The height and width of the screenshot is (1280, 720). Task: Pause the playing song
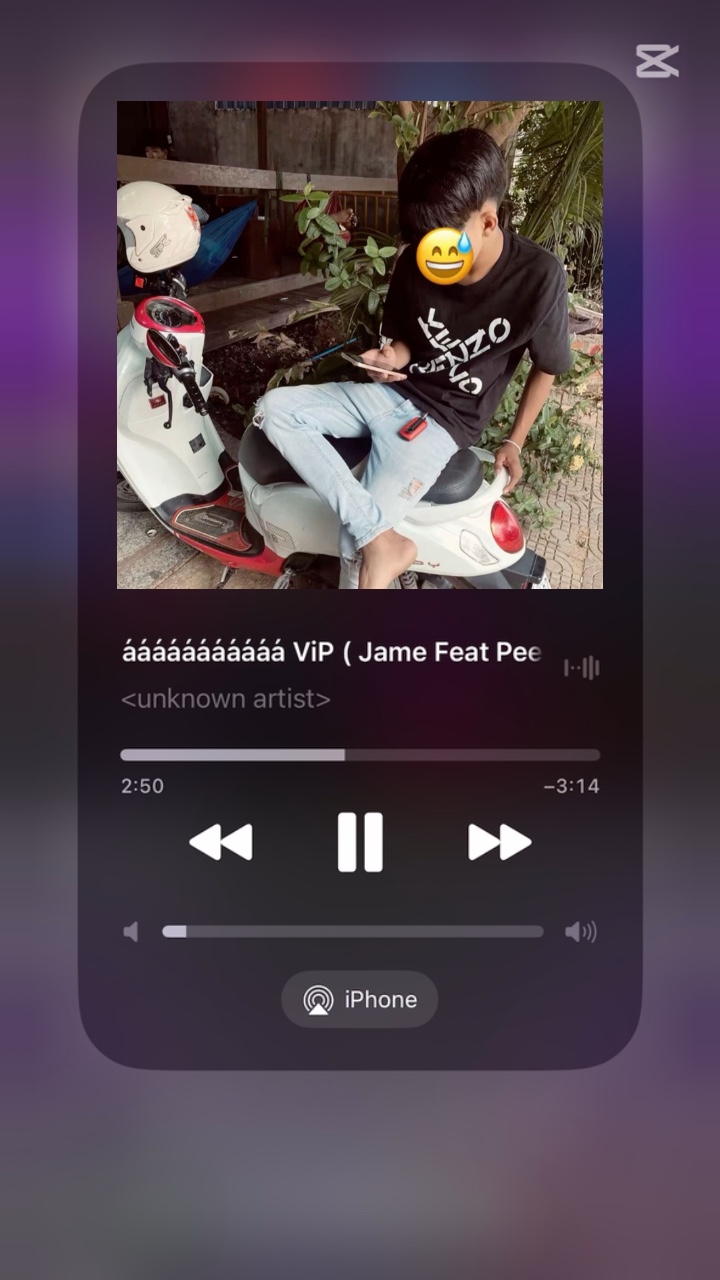pyautogui.click(x=360, y=842)
